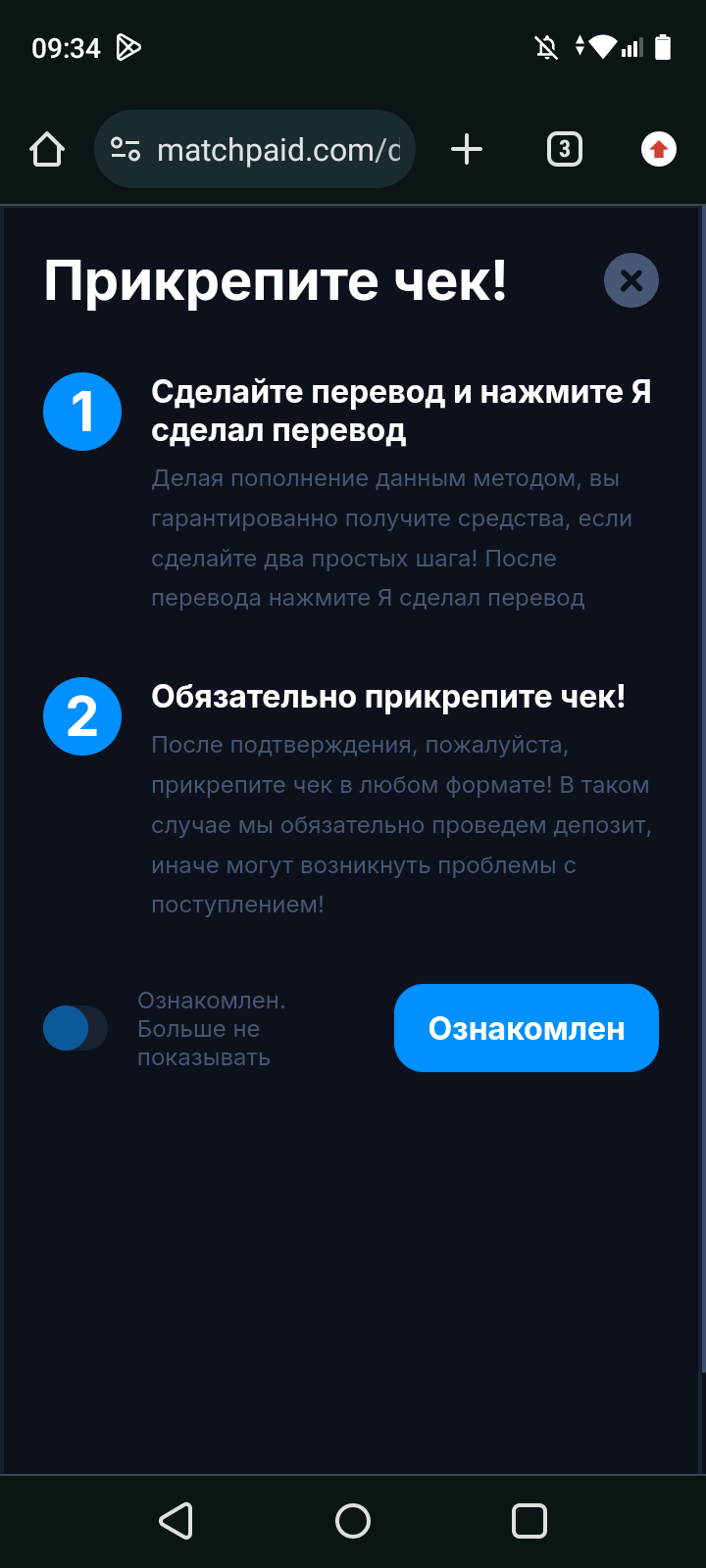Toggle the Больше не показывать switch
This screenshot has width=706, height=1568.
(76, 1028)
